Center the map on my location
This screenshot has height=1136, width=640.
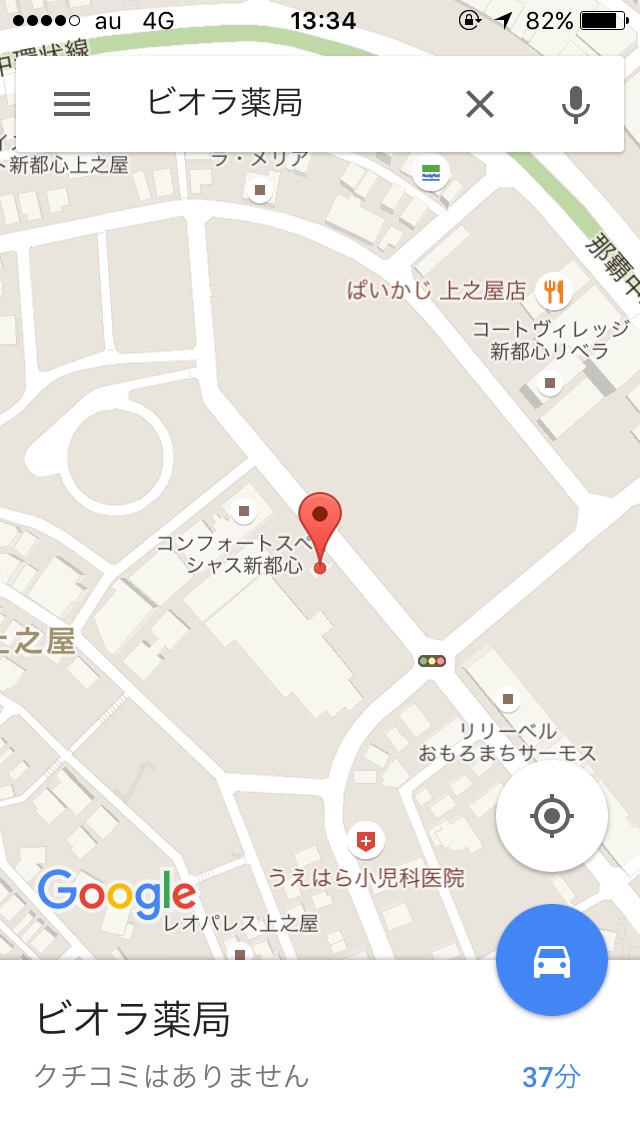[x=552, y=817]
